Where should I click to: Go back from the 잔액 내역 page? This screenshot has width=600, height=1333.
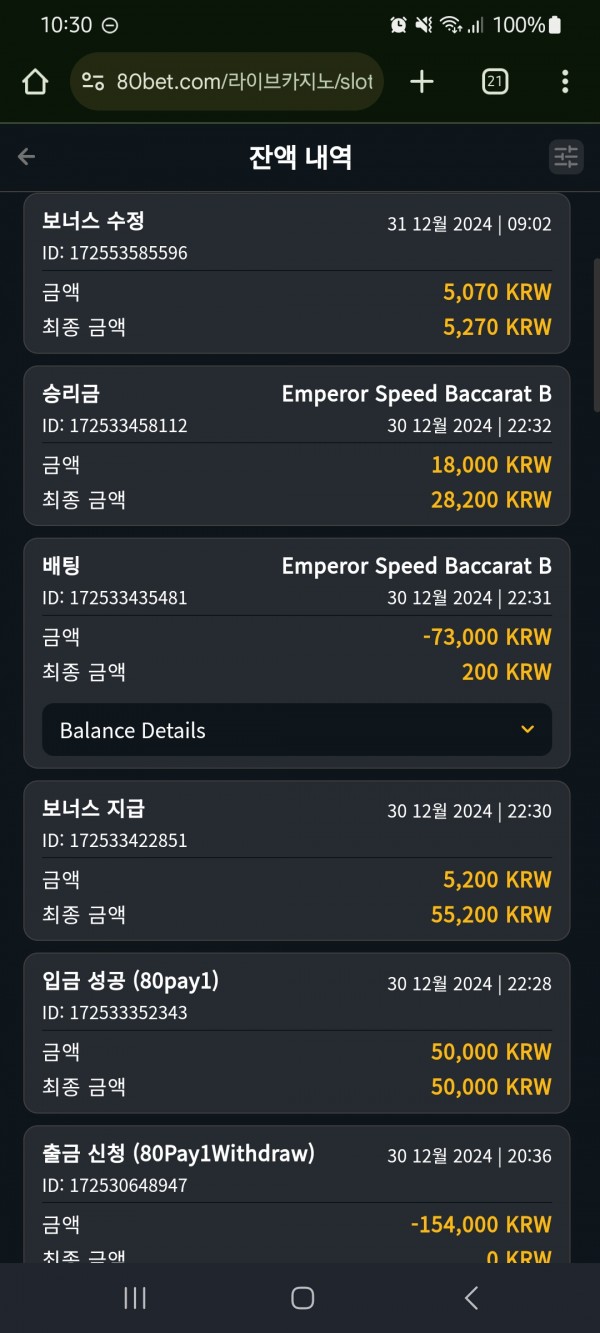tap(27, 156)
